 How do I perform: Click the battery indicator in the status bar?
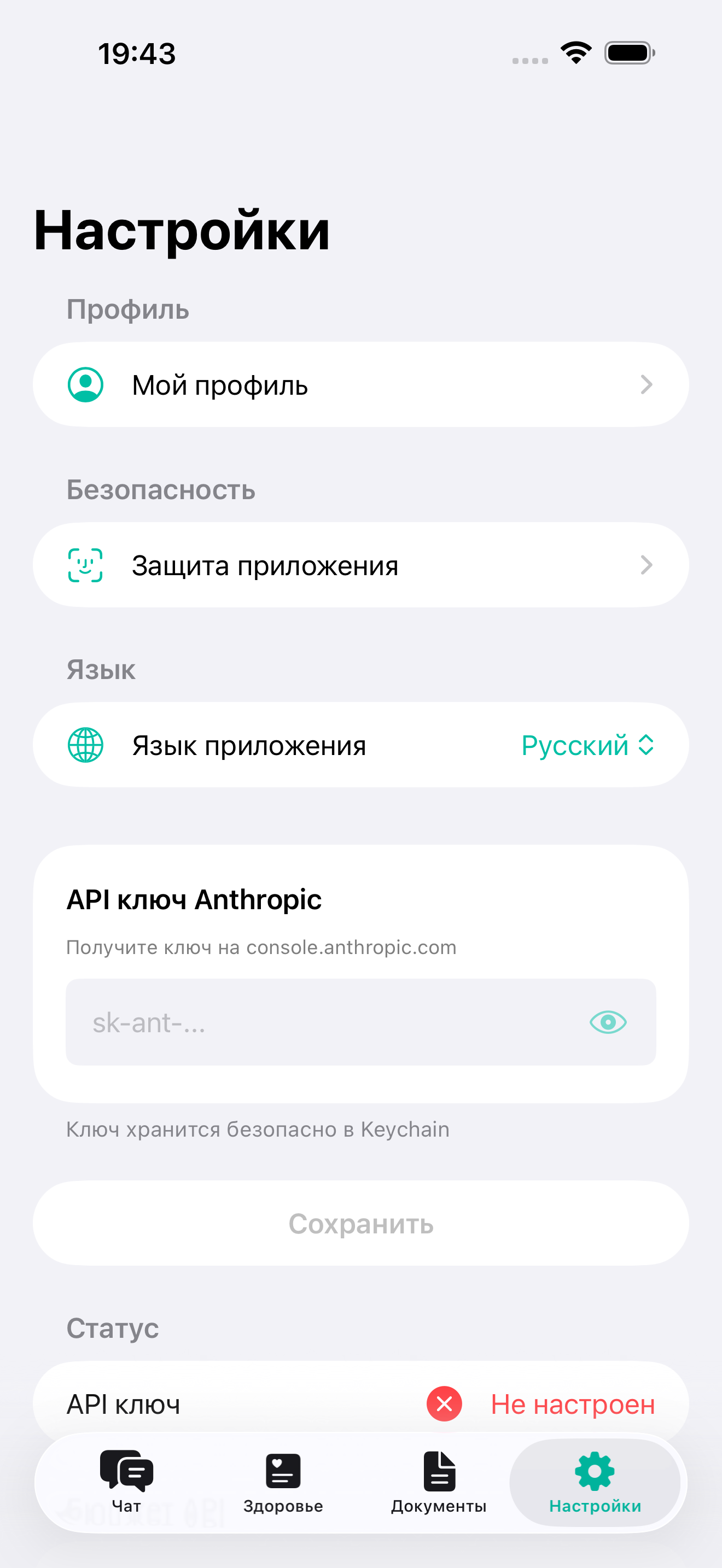(628, 53)
